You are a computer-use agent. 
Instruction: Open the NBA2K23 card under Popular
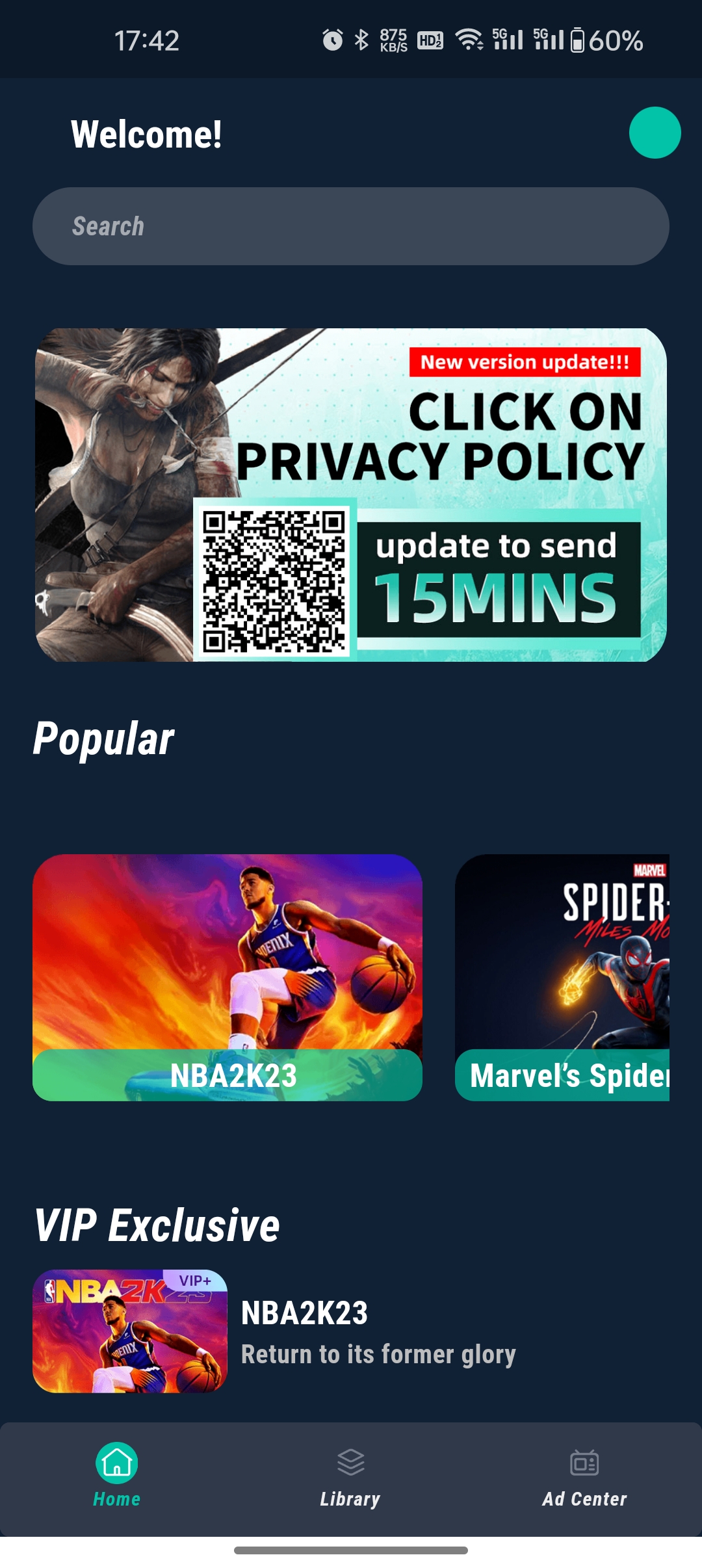pyautogui.click(x=227, y=977)
